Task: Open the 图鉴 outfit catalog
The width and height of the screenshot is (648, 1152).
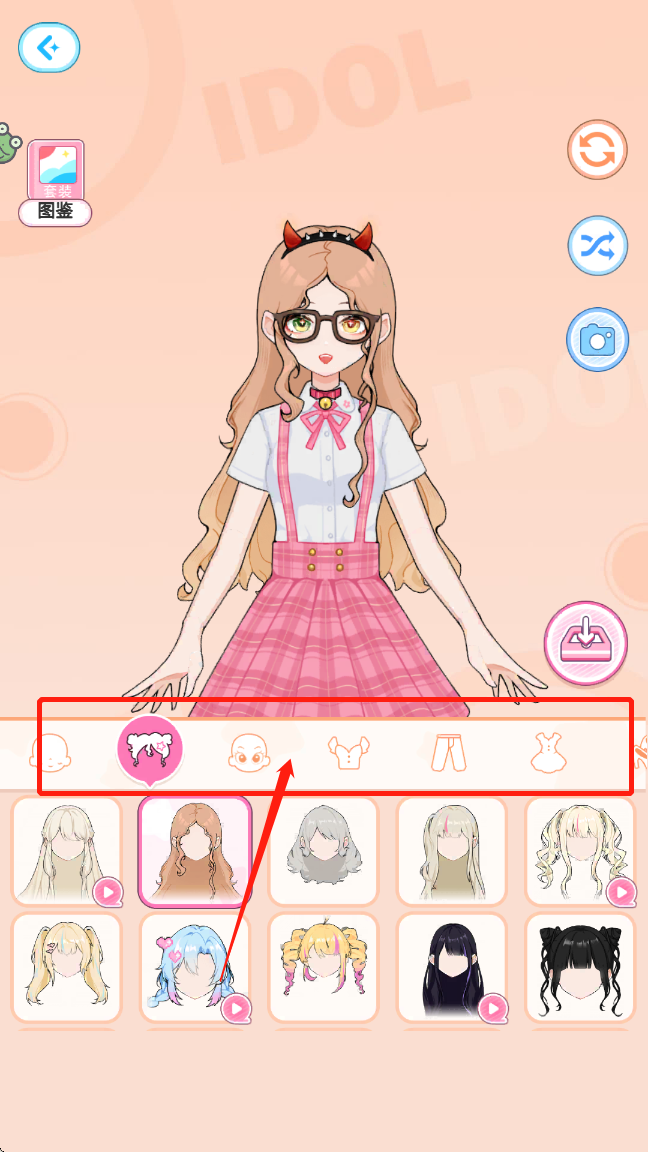Action: click(55, 182)
